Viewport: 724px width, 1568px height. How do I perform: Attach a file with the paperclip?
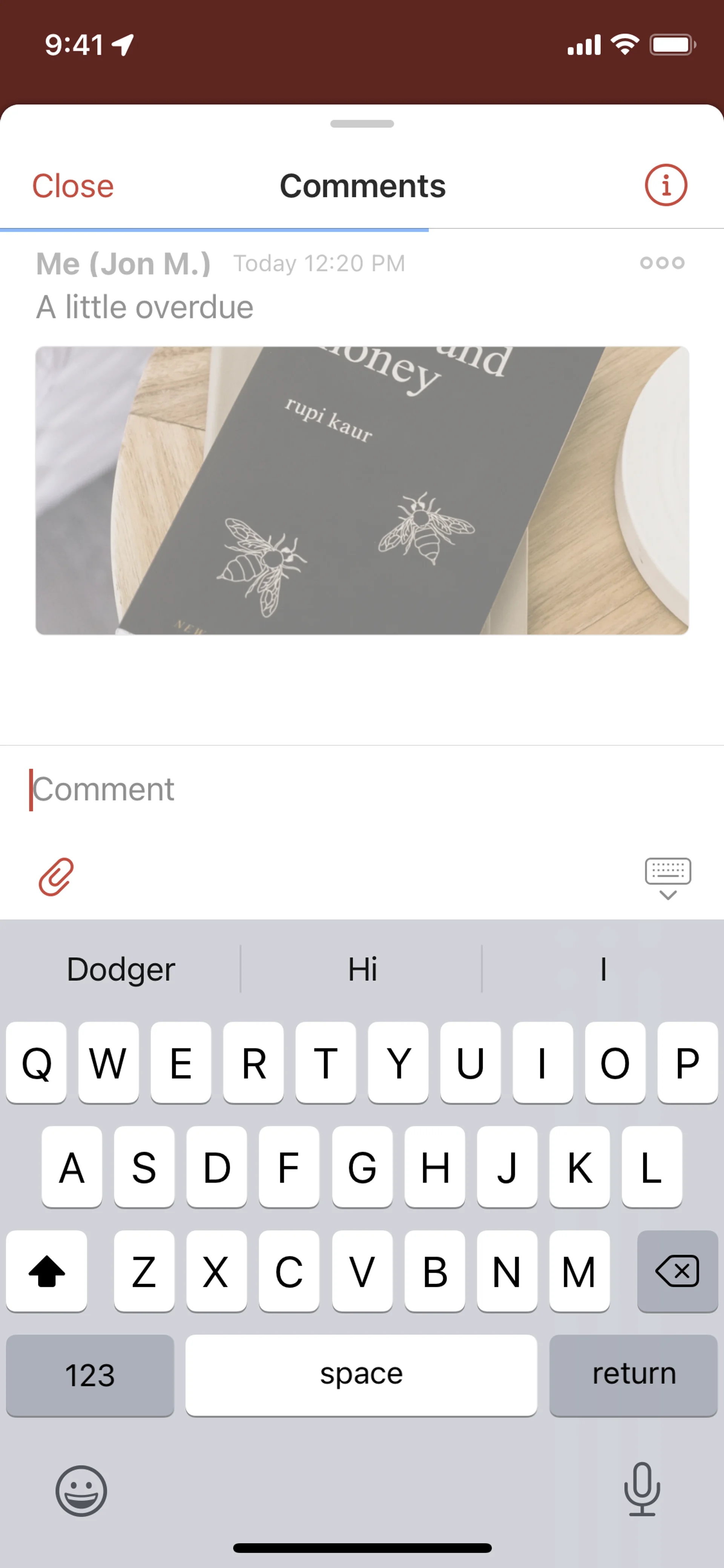click(56, 877)
